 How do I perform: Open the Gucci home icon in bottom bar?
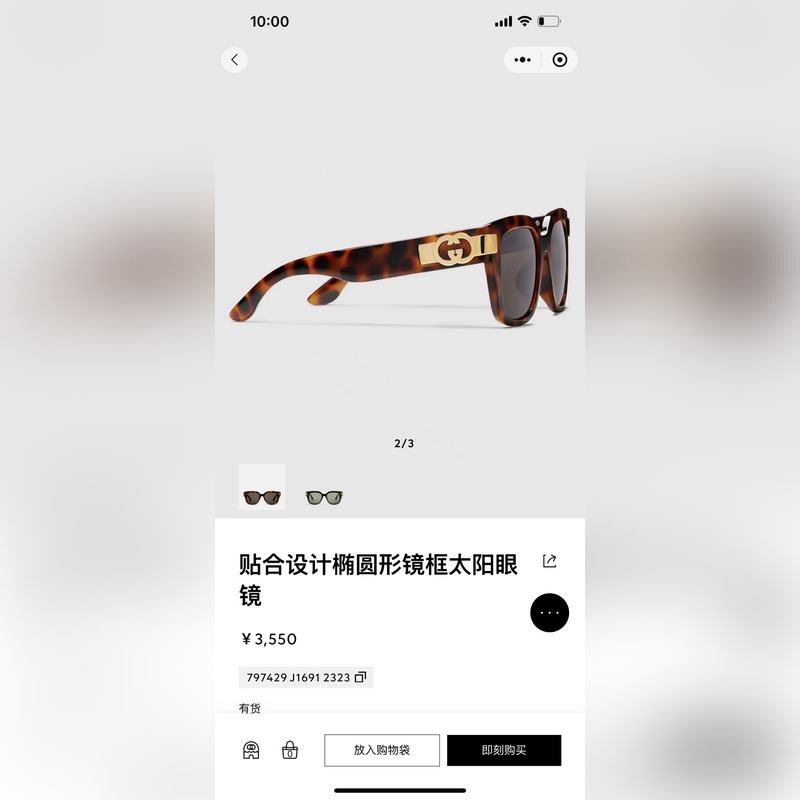point(251,750)
